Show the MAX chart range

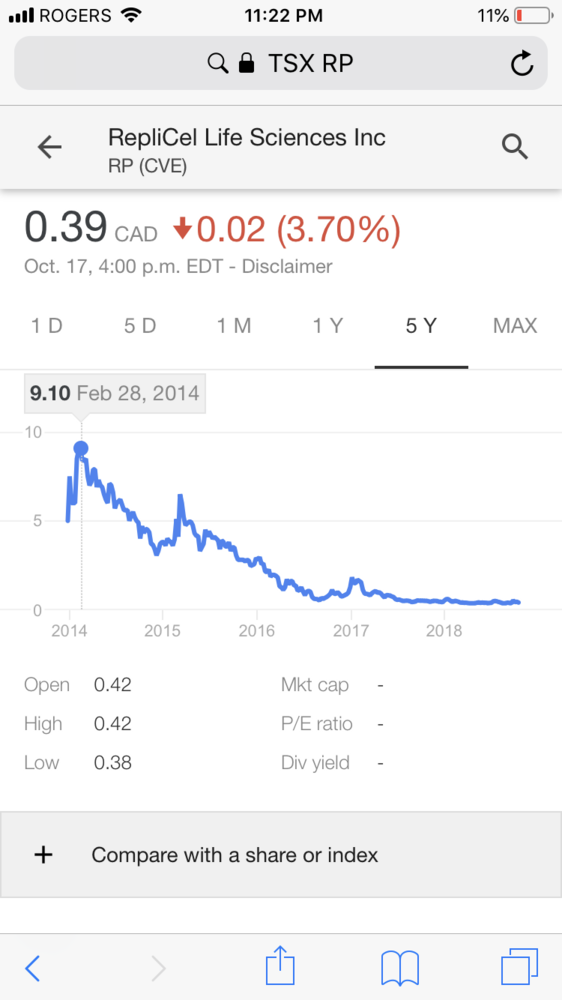[x=515, y=326]
